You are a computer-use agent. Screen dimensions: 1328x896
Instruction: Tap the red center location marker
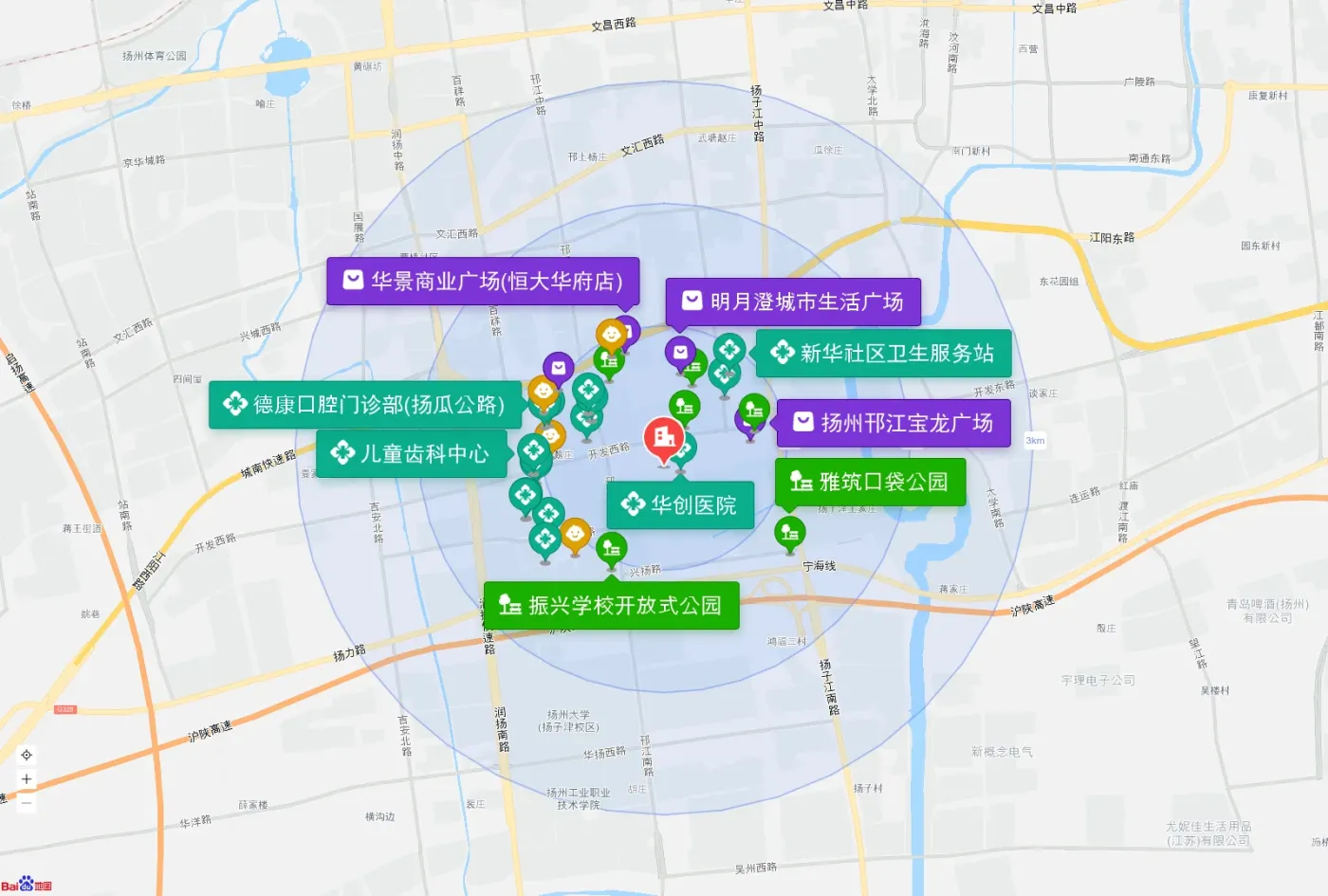[x=663, y=440]
